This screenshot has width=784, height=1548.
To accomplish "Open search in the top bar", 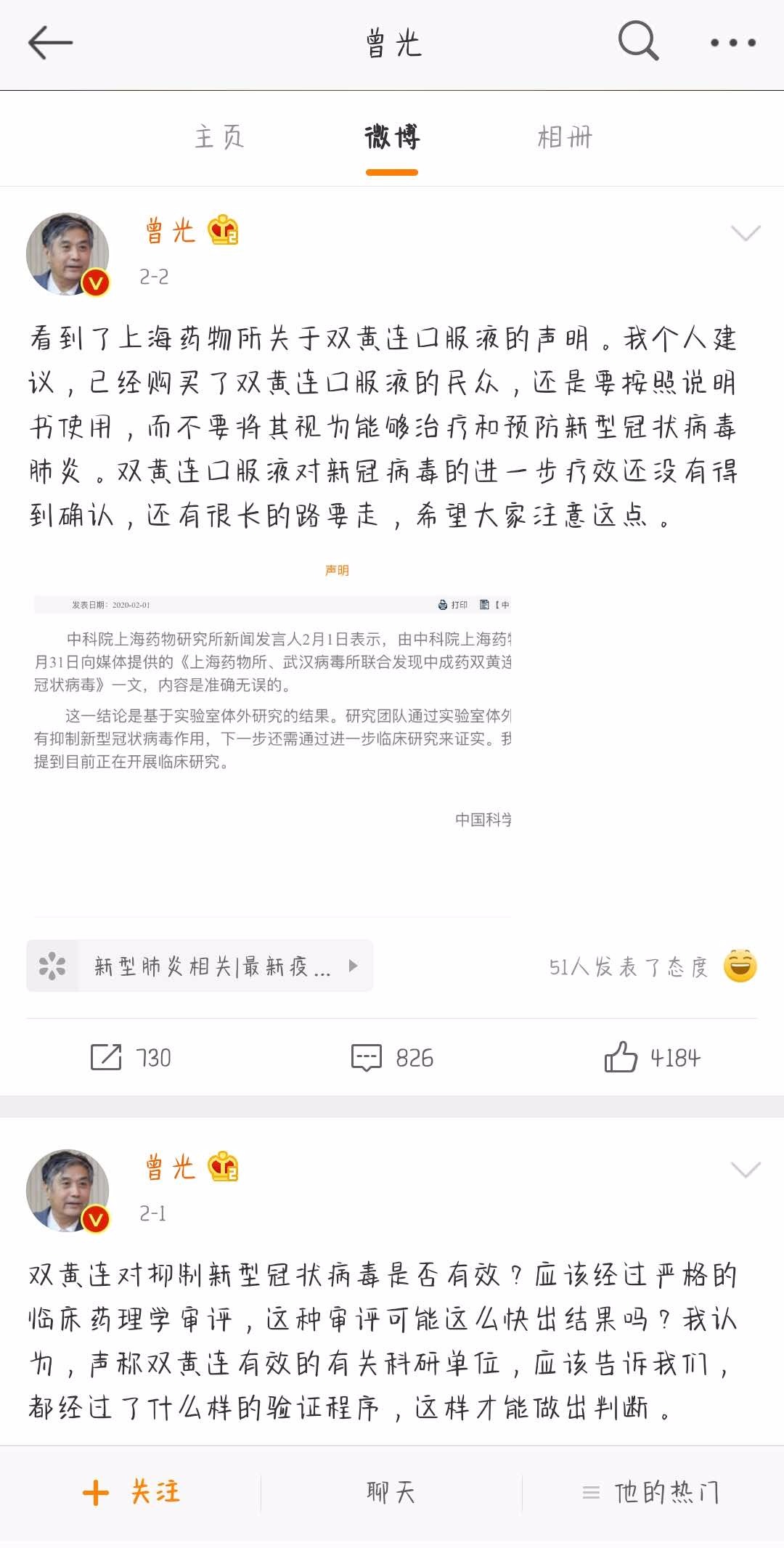I will coord(638,41).
